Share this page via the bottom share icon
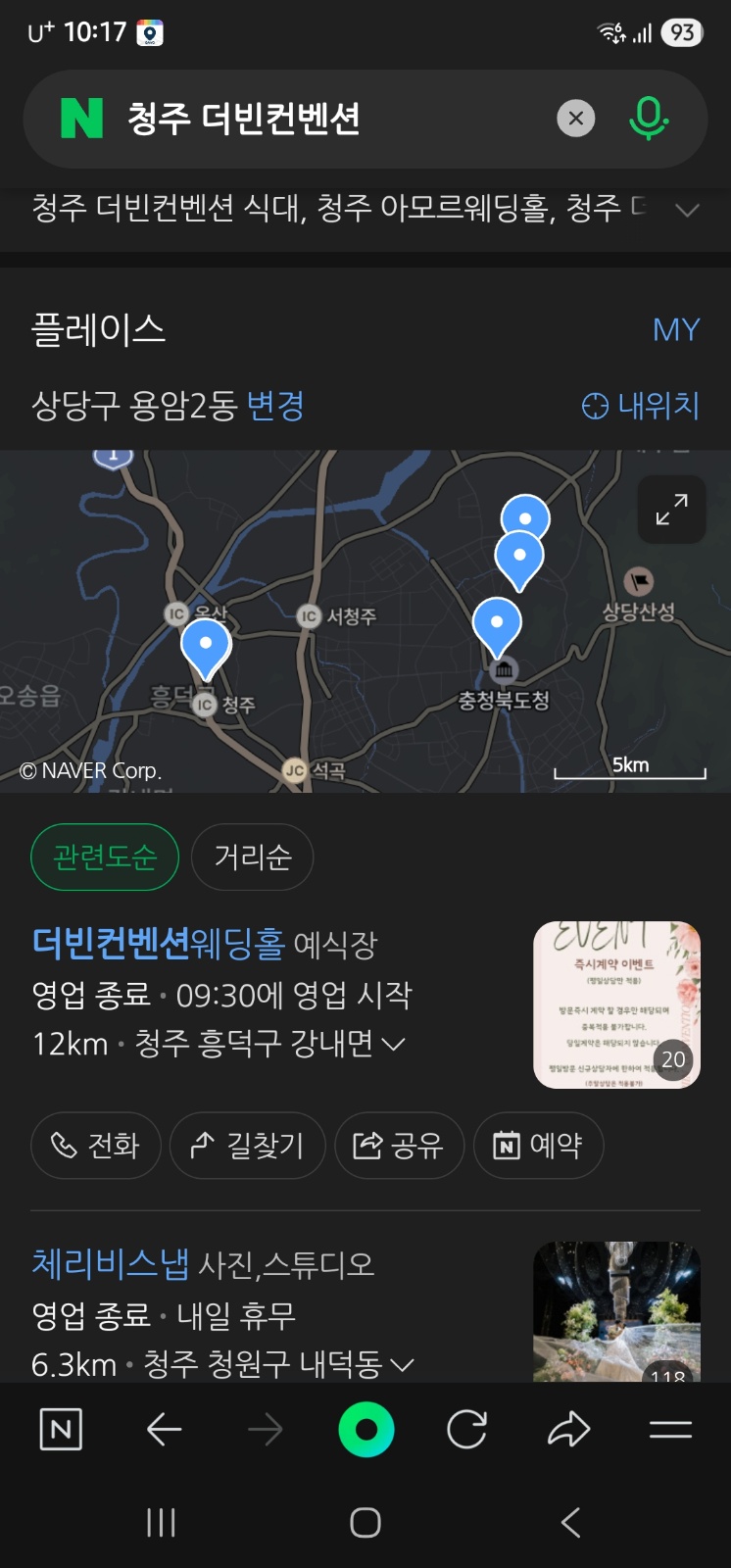The height and width of the screenshot is (1568, 731). (x=569, y=1429)
